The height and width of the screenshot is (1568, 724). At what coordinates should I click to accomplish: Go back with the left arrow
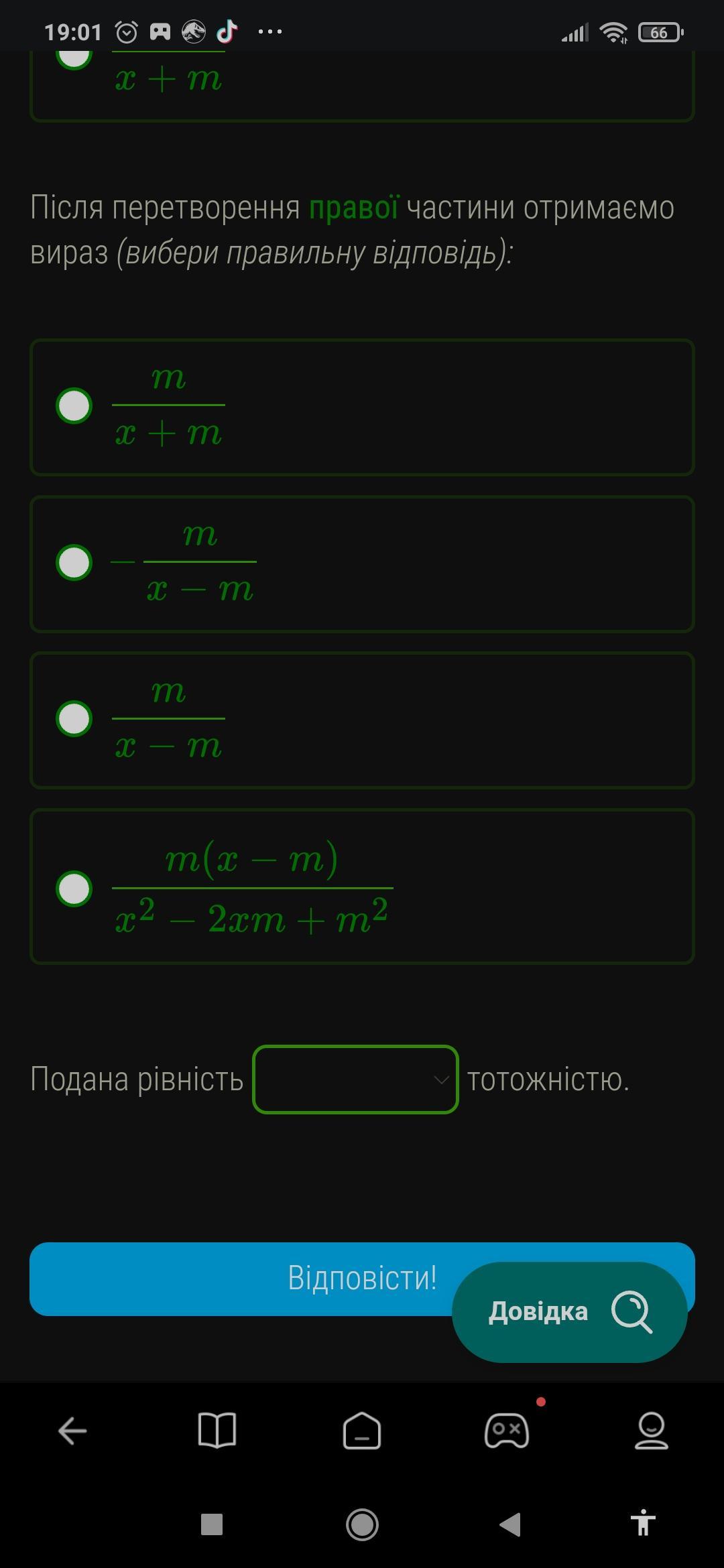[72, 1431]
